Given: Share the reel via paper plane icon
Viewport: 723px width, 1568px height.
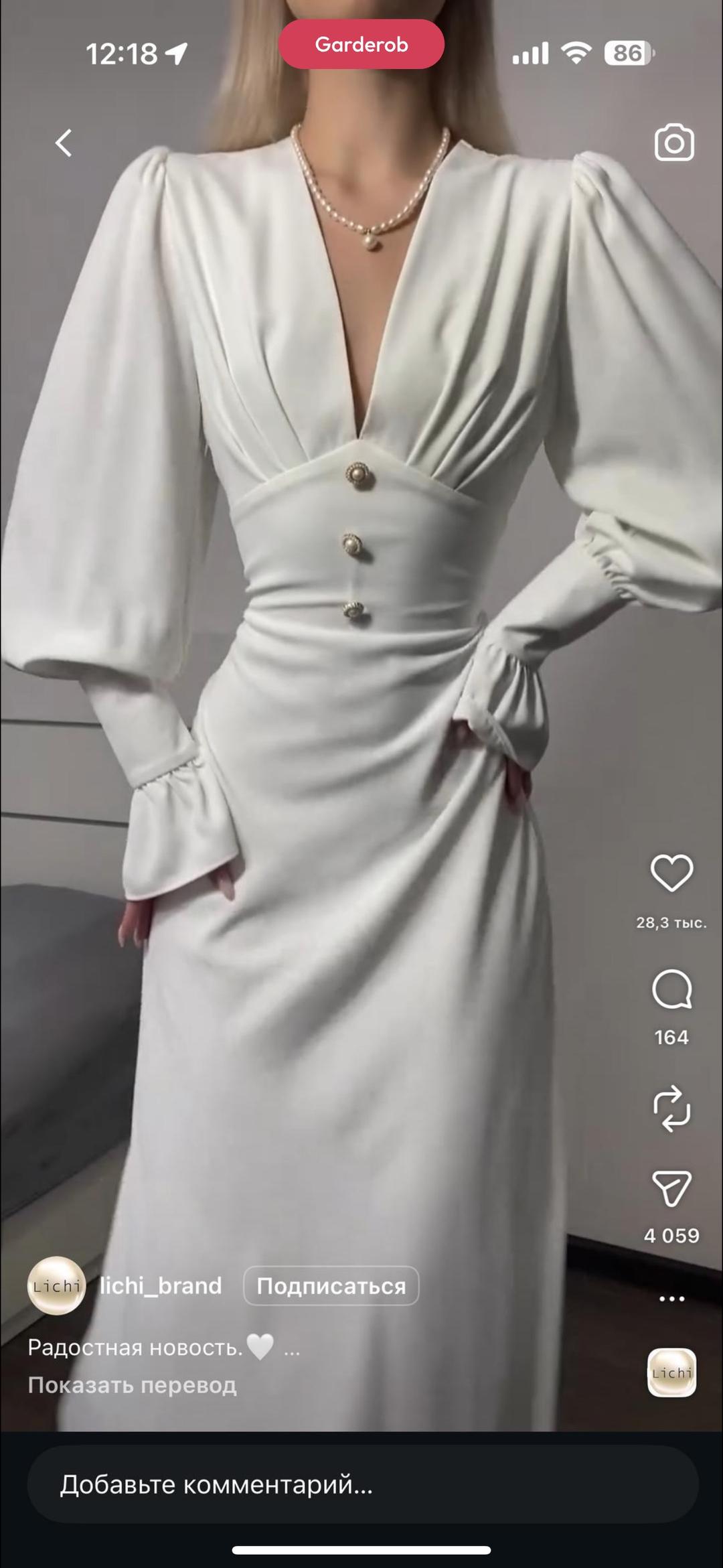Looking at the screenshot, I should tap(671, 1189).
